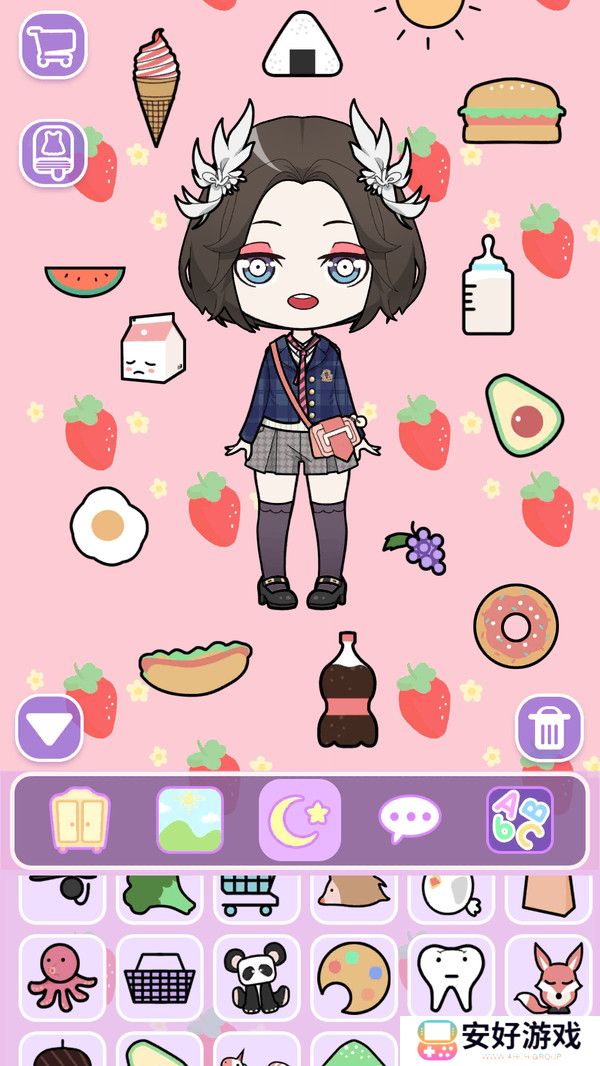600x1066 pixels.
Task: Switch to the landscape background tab
Action: (190, 820)
